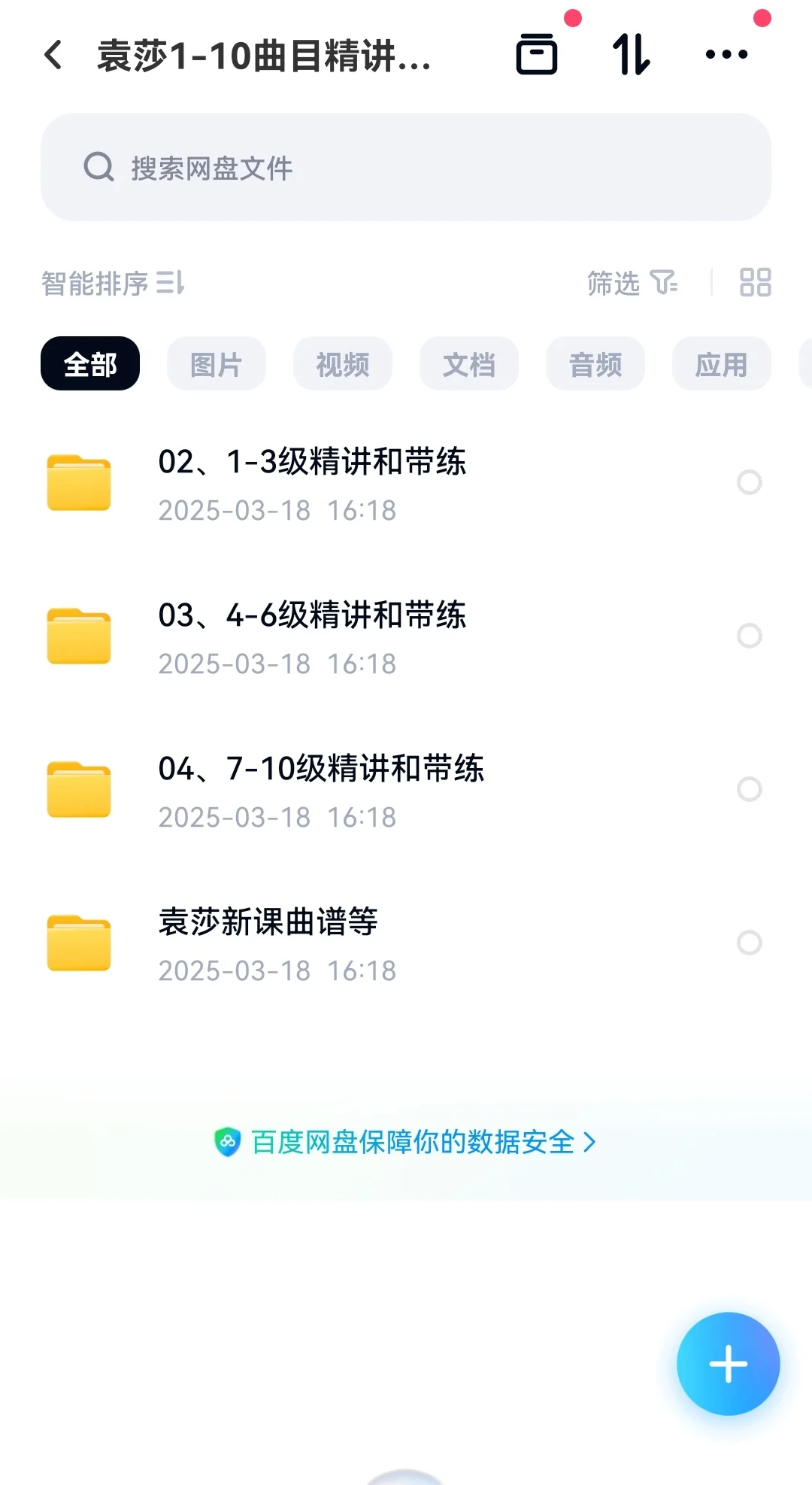The width and height of the screenshot is (812, 1485).
Task: Go back using the top-left arrow
Action: tap(53, 55)
